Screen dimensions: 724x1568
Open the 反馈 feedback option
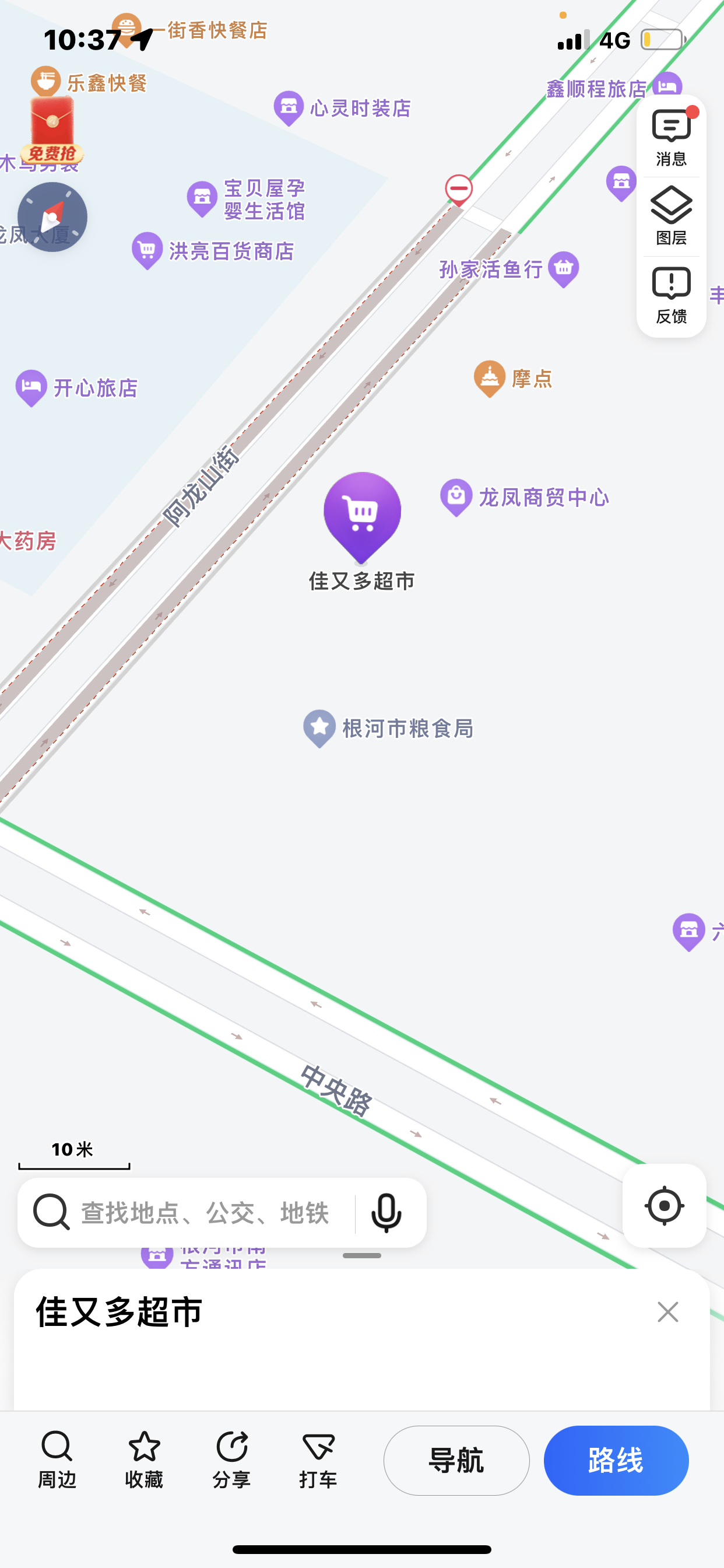[670, 295]
